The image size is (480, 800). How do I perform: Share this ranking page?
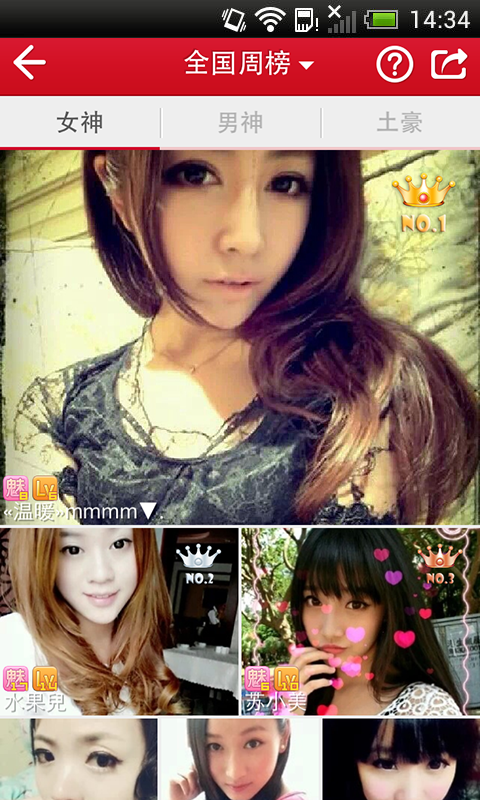(x=449, y=64)
